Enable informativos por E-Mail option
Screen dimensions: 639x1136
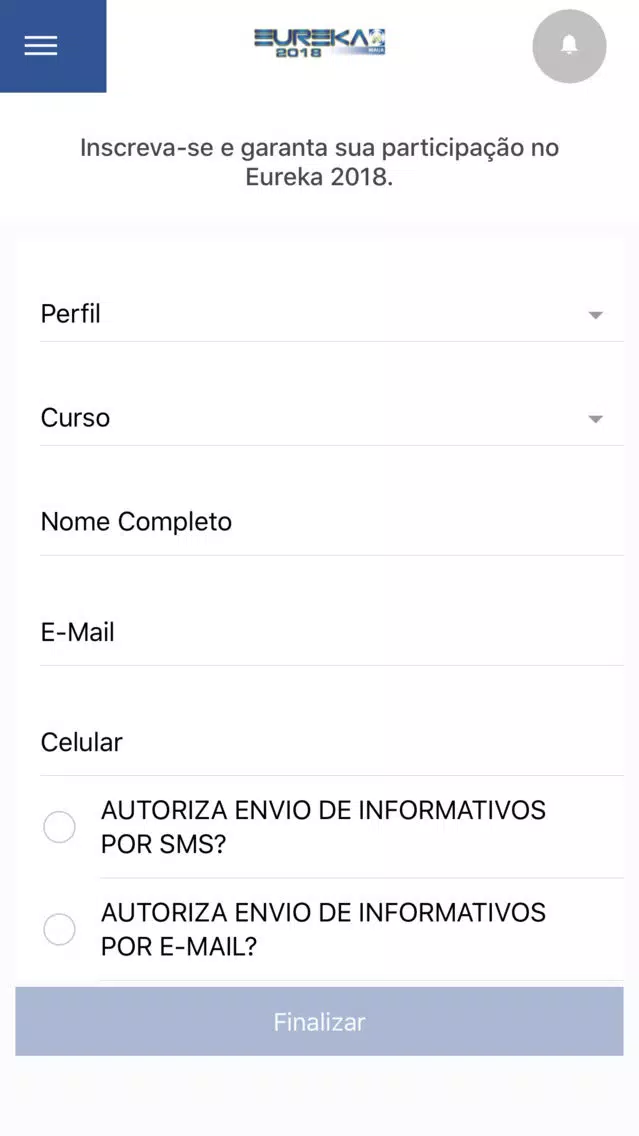coord(59,930)
